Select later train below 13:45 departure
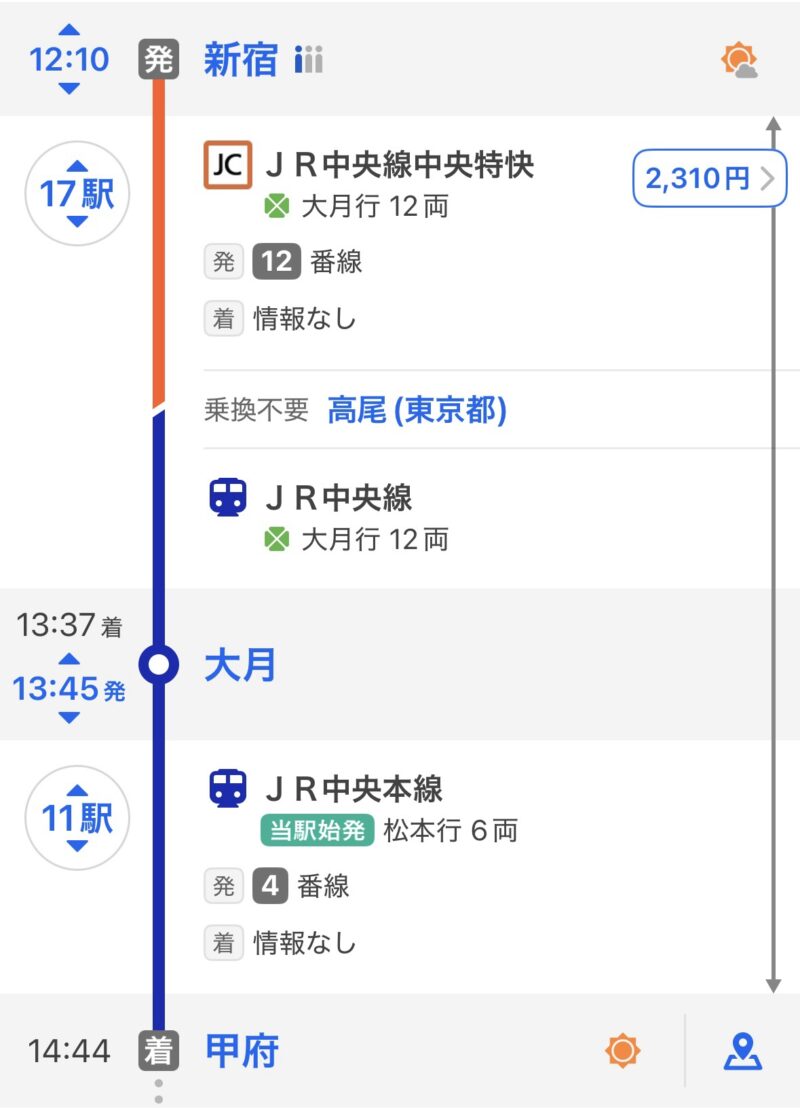 (68, 717)
